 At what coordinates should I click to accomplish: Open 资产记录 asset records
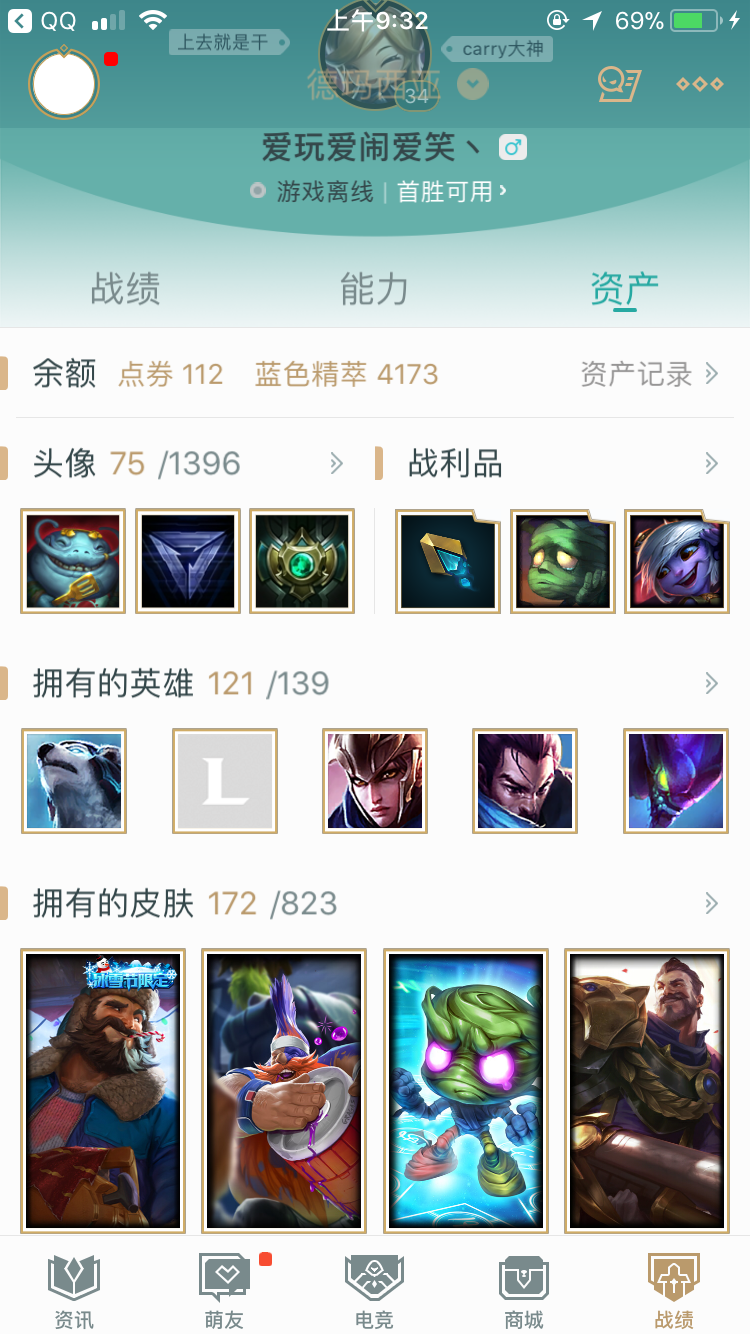point(649,374)
